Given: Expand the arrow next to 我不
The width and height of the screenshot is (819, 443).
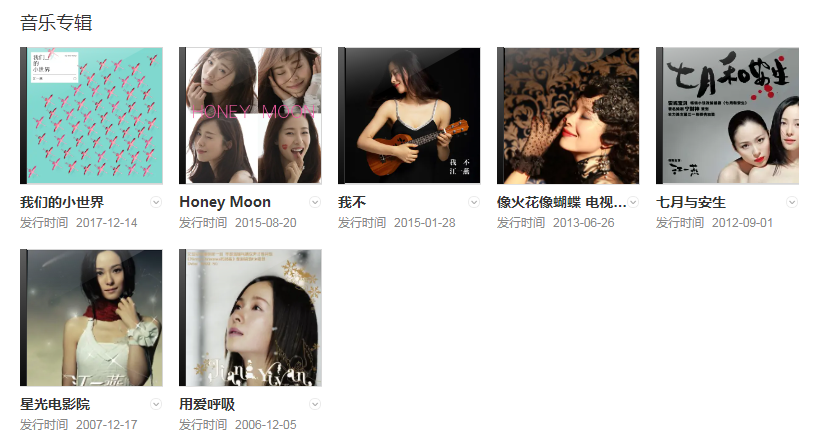Looking at the screenshot, I should [x=474, y=202].
